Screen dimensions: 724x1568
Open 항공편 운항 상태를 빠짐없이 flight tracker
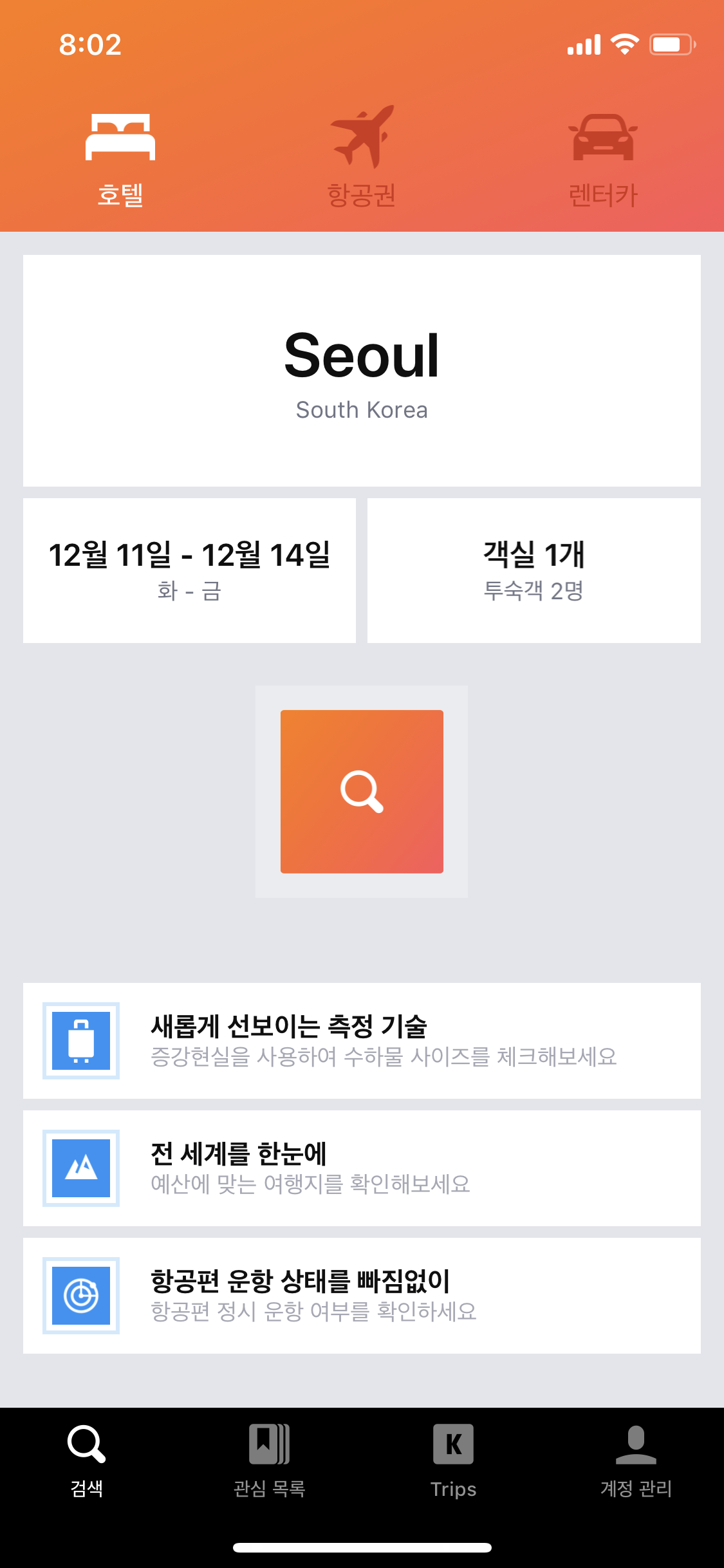pos(362,1296)
